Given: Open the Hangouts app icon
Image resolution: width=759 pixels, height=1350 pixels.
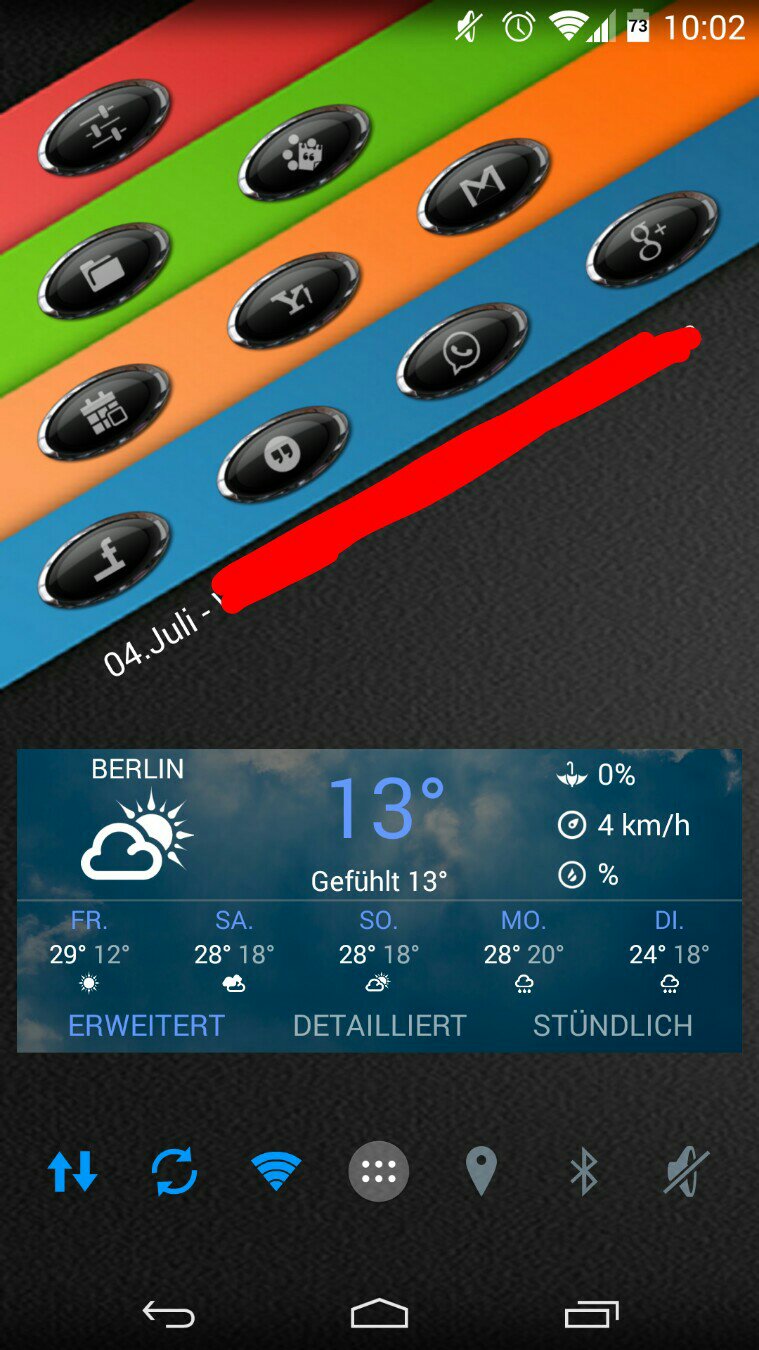Looking at the screenshot, I should click(283, 454).
